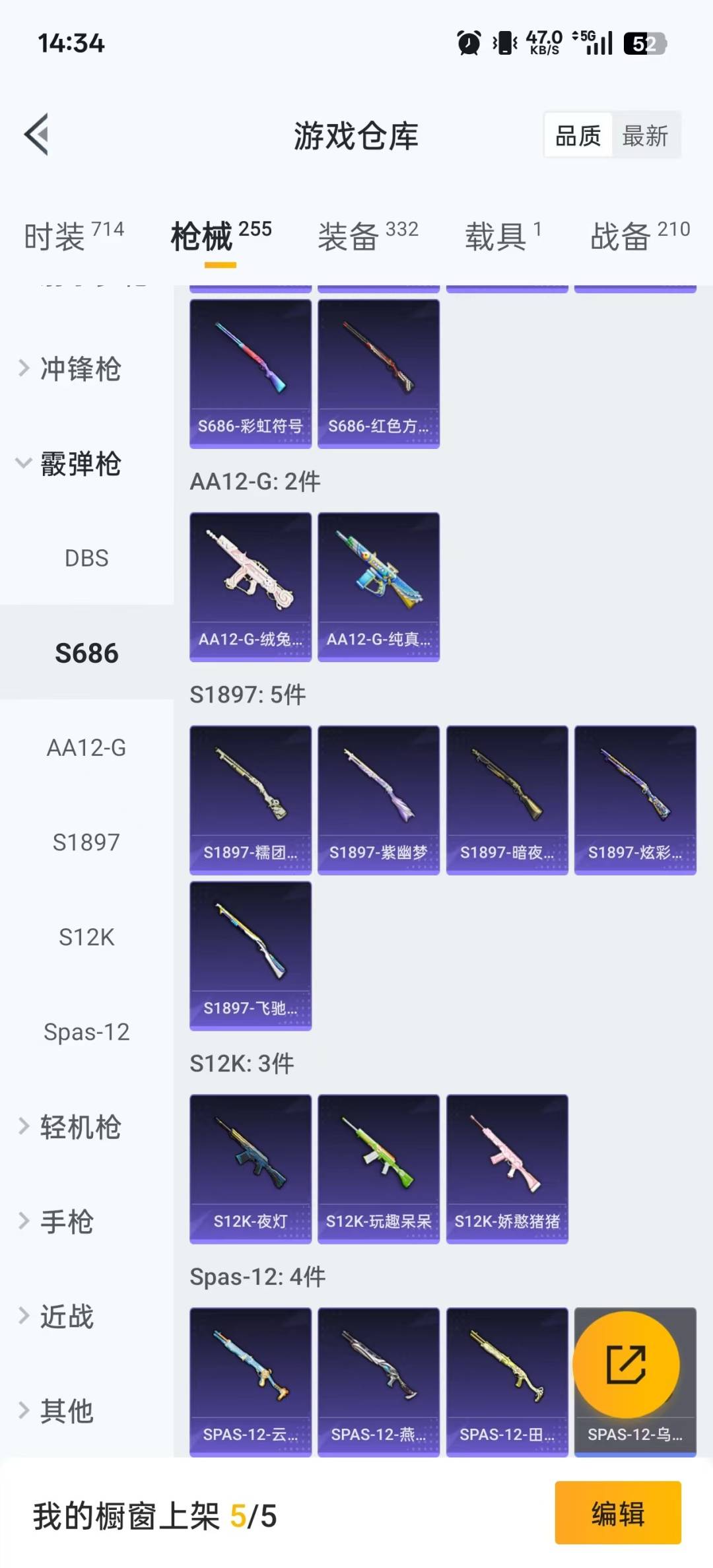
Task: Tap the 编辑 button
Action: (x=617, y=1513)
